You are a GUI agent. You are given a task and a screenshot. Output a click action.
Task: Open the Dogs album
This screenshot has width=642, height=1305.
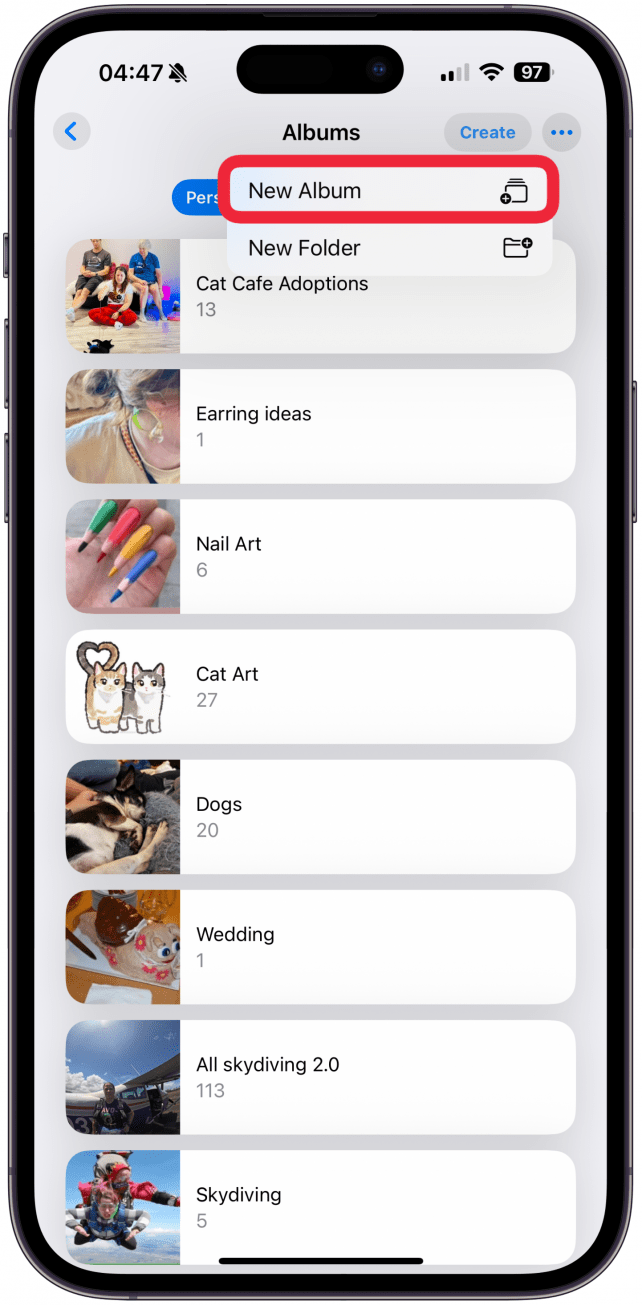click(320, 817)
